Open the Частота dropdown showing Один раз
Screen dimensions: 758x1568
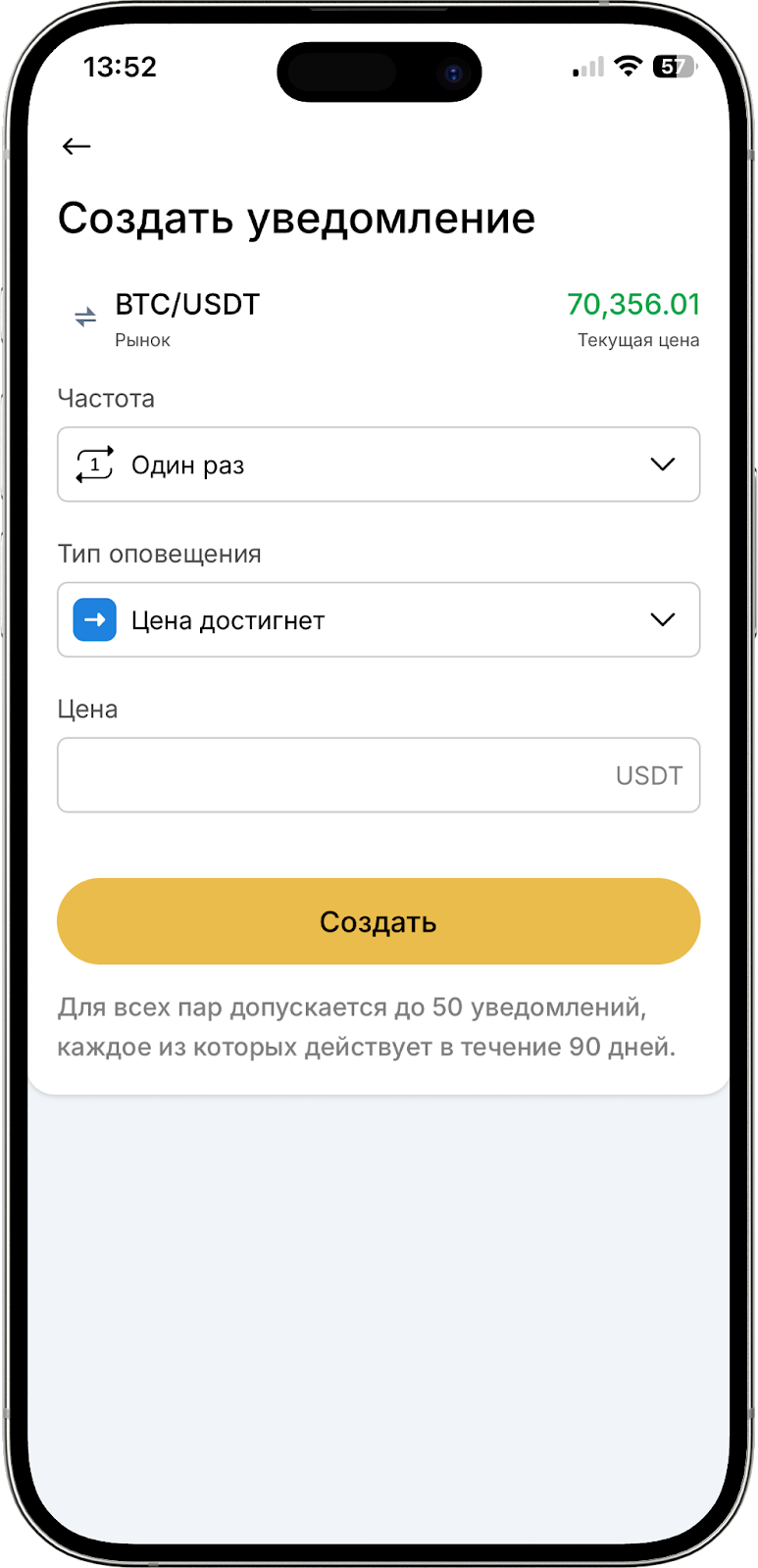click(379, 465)
